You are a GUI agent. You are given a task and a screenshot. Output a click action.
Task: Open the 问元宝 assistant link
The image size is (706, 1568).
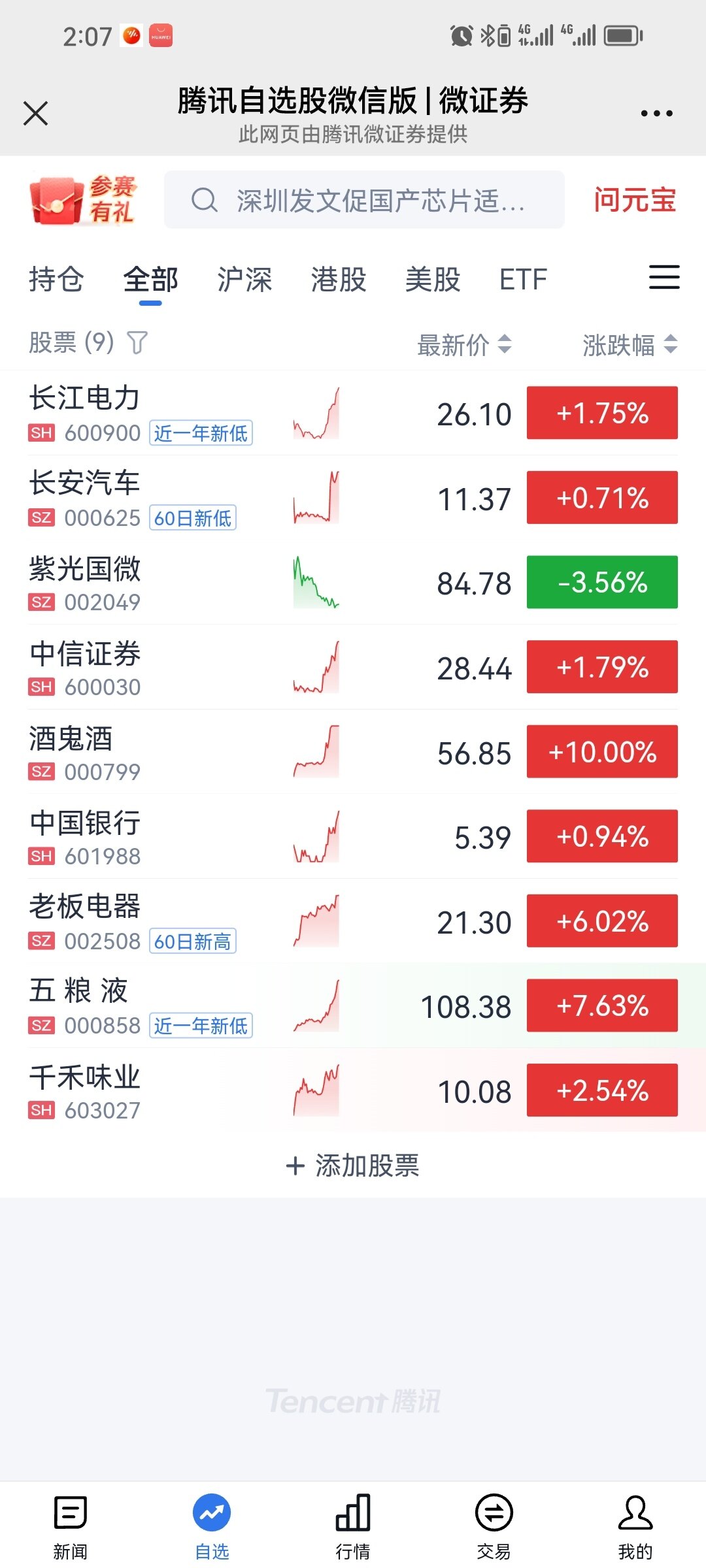click(x=634, y=200)
